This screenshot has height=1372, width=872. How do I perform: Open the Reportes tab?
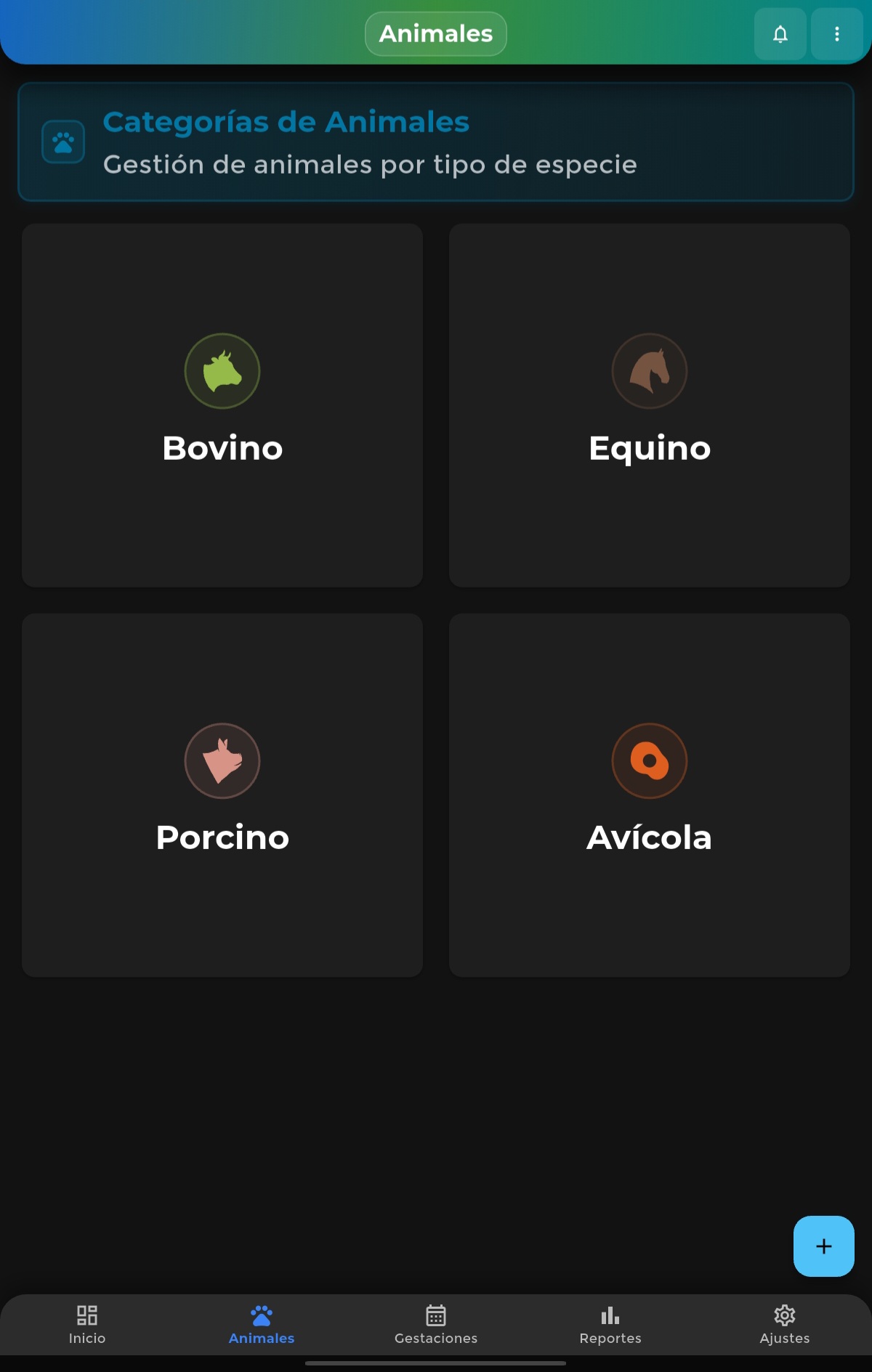pyautogui.click(x=610, y=1324)
